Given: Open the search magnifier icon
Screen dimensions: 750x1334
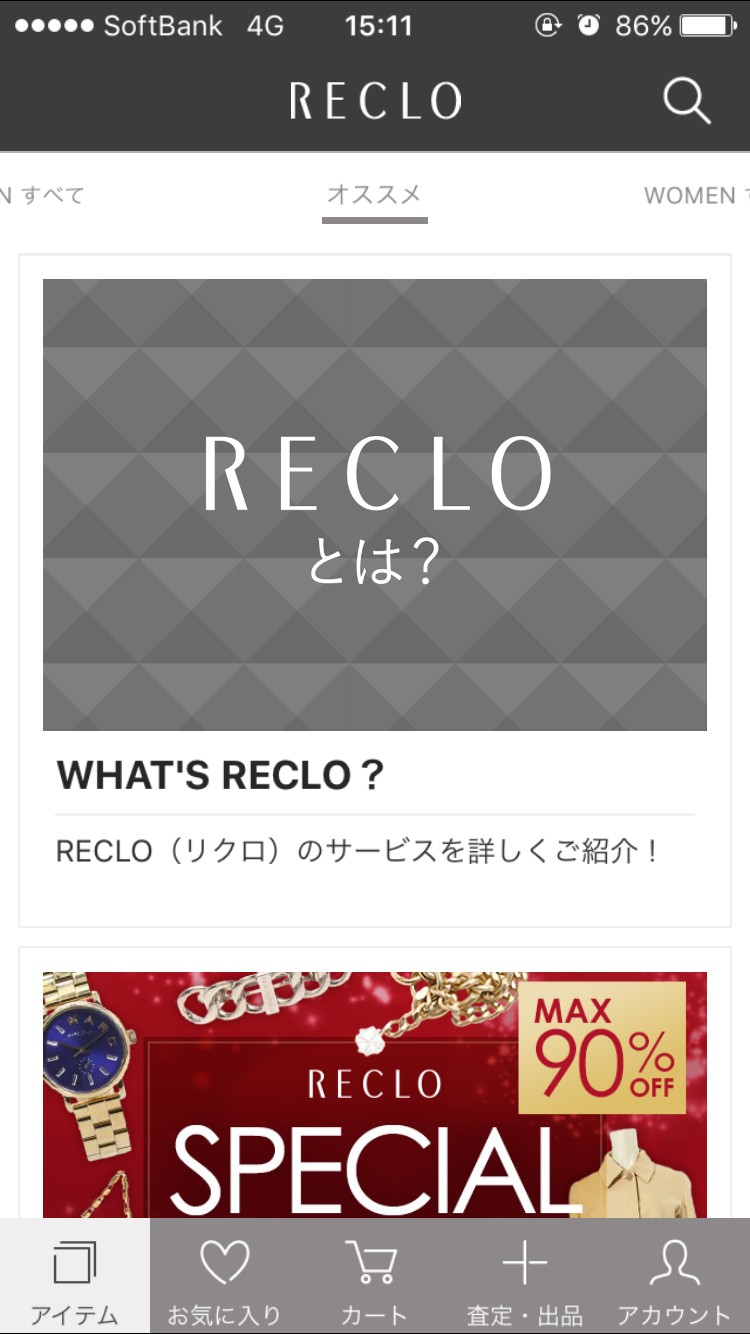Looking at the screenshot, I should pos(687,101).
